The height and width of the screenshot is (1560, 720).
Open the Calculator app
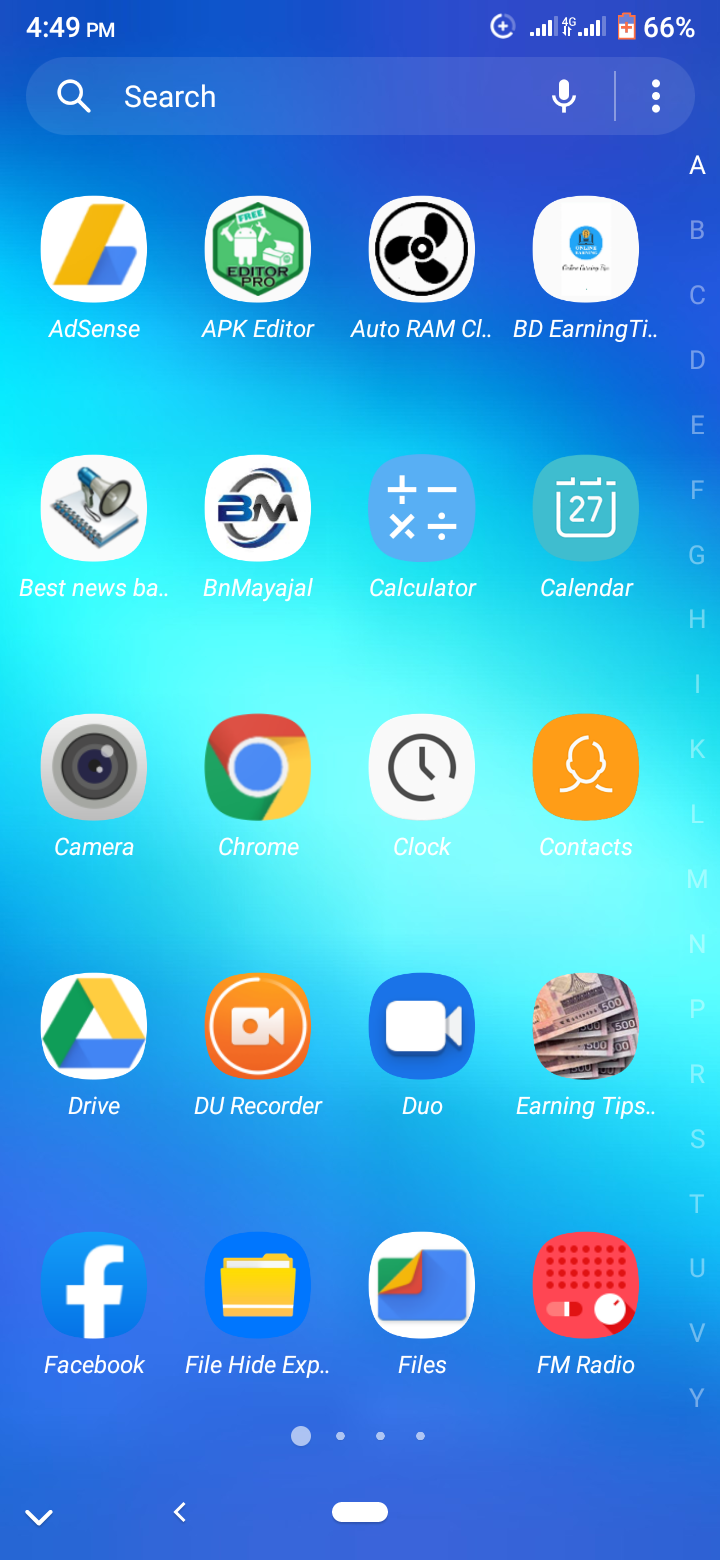422,509
